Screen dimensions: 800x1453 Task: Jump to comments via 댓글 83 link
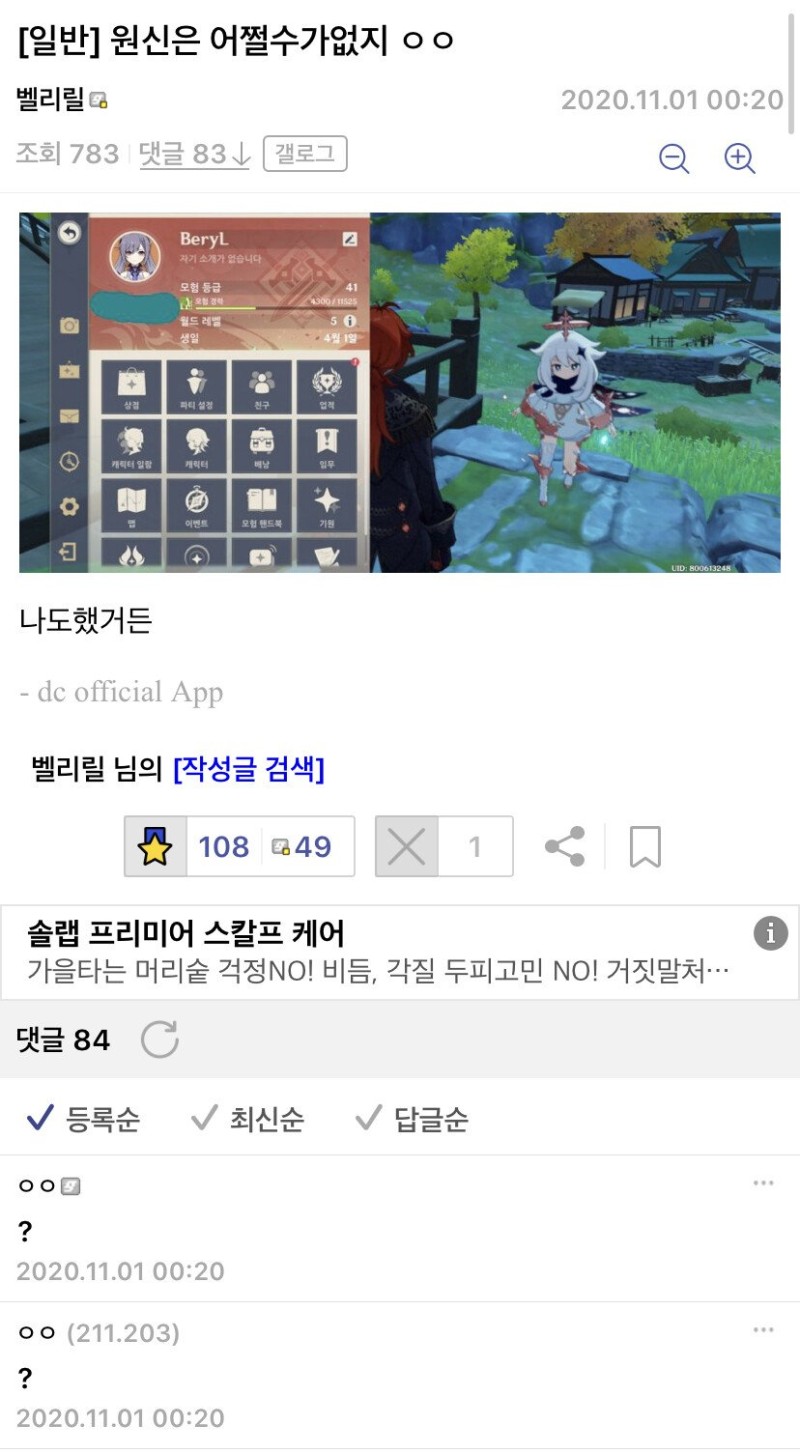(195, 154)
